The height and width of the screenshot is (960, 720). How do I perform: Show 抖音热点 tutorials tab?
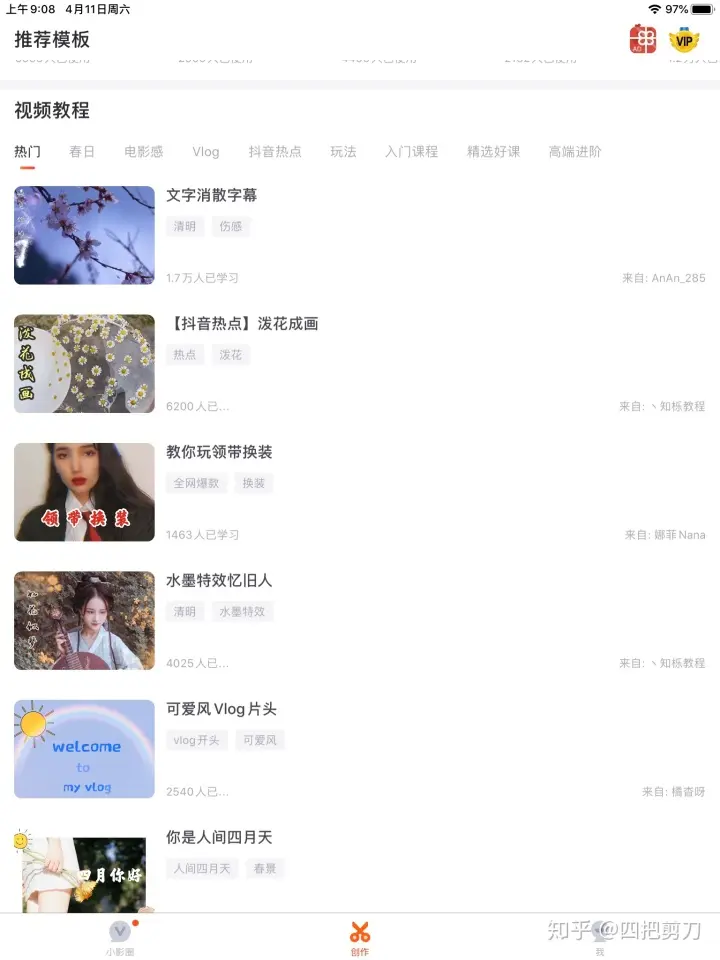click(x=275, y=152)
